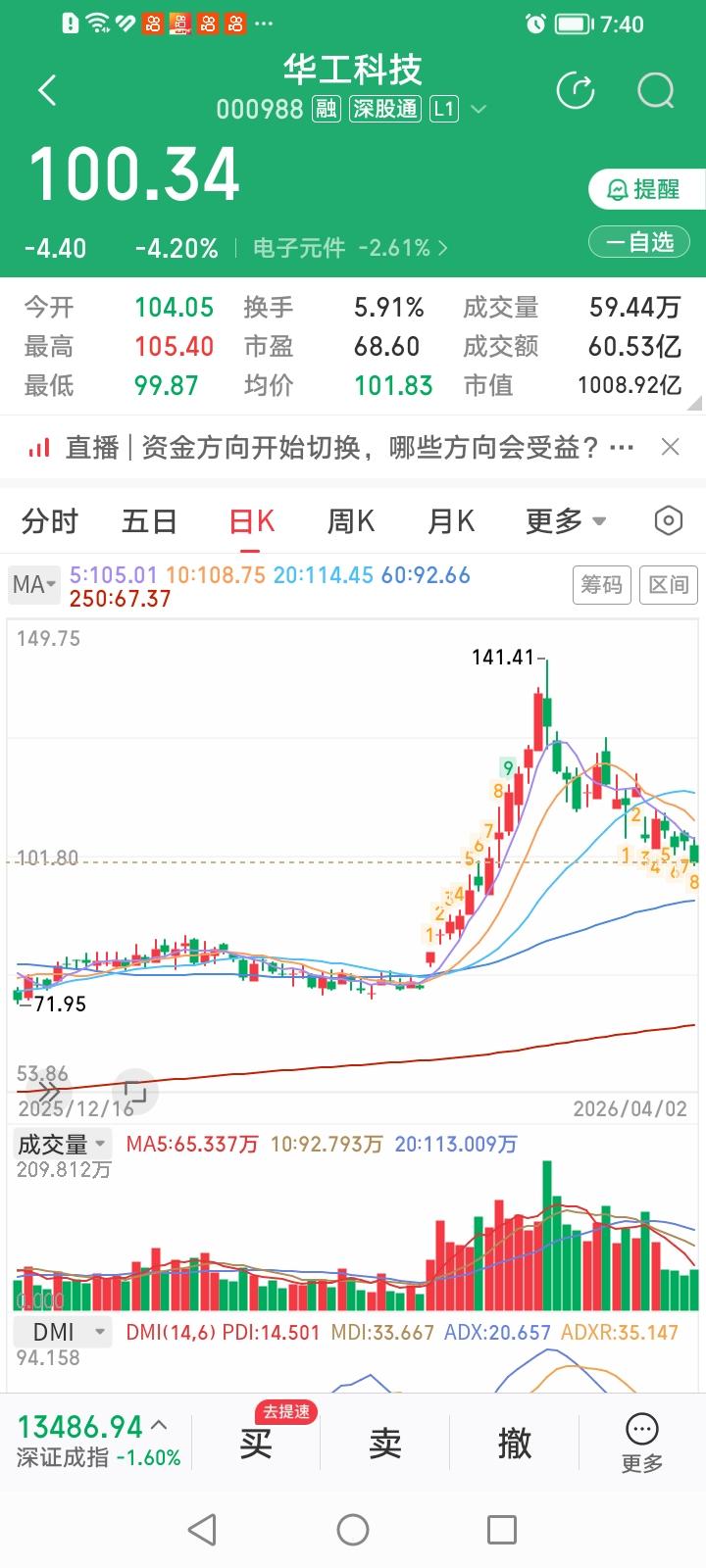
Task: Tap the live broadcast bars icon
Action: tap(38, 447)
